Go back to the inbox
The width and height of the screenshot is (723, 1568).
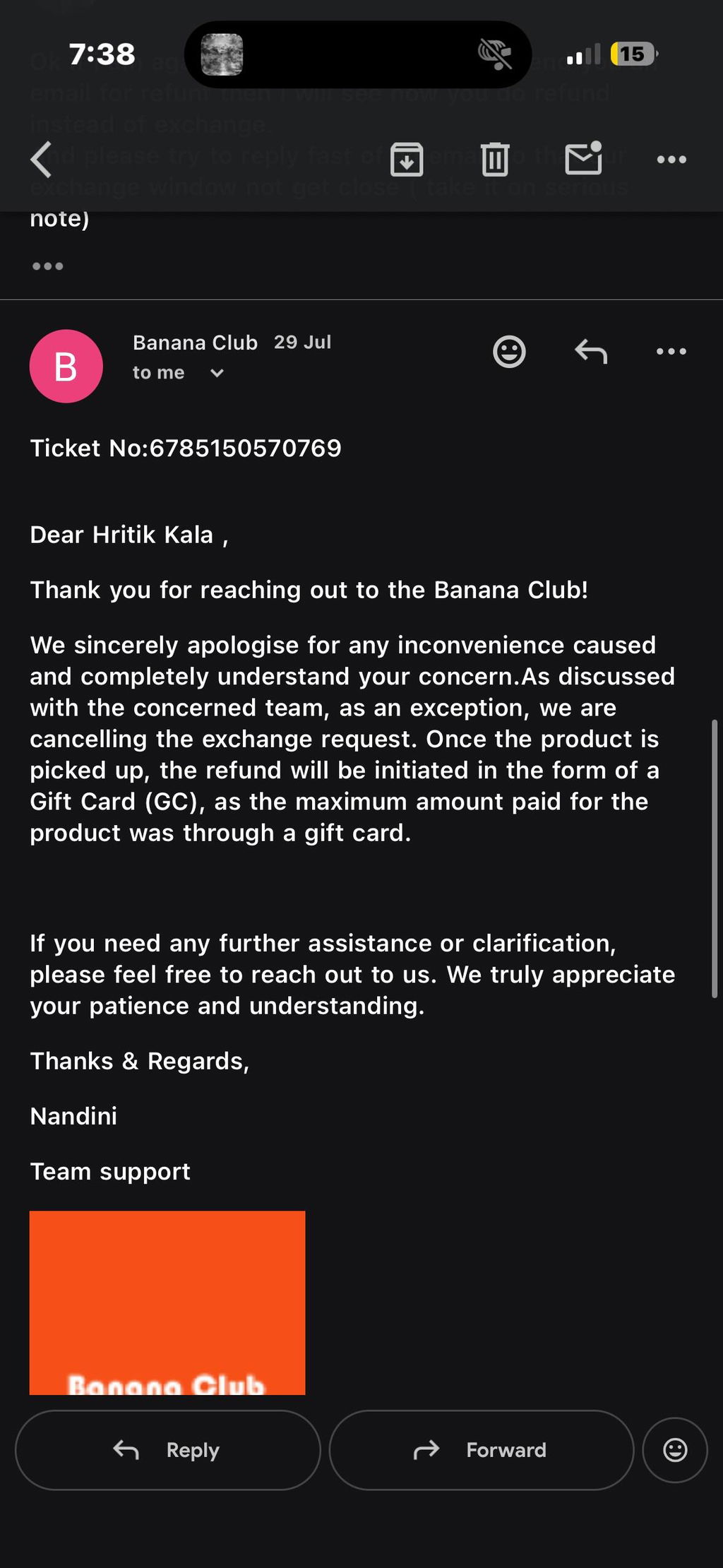click(x=41, y=160)
